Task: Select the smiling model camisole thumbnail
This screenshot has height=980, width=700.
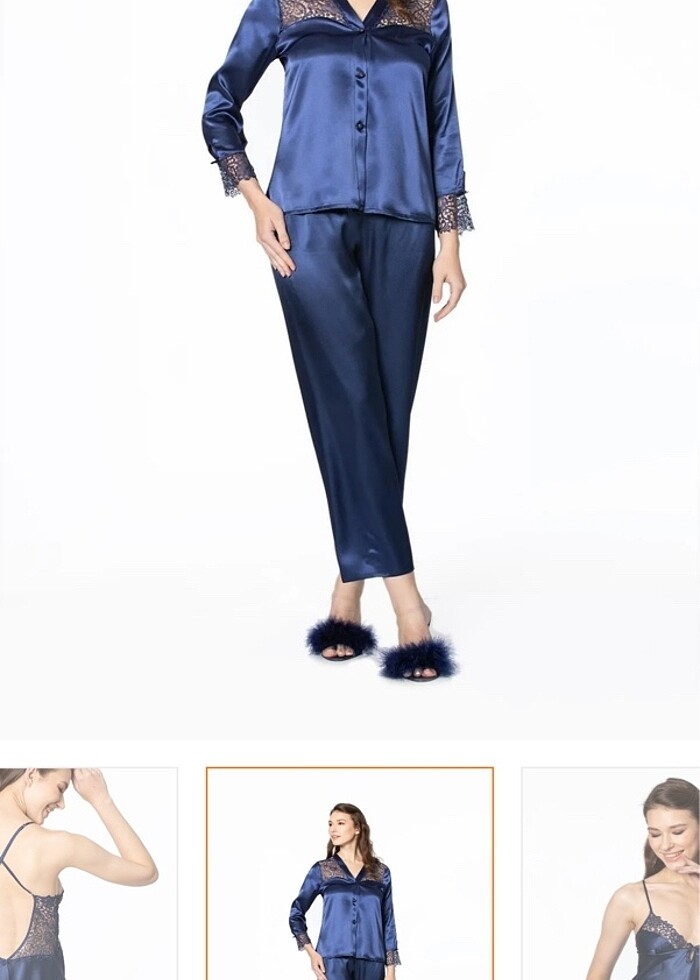Action: 611,874
